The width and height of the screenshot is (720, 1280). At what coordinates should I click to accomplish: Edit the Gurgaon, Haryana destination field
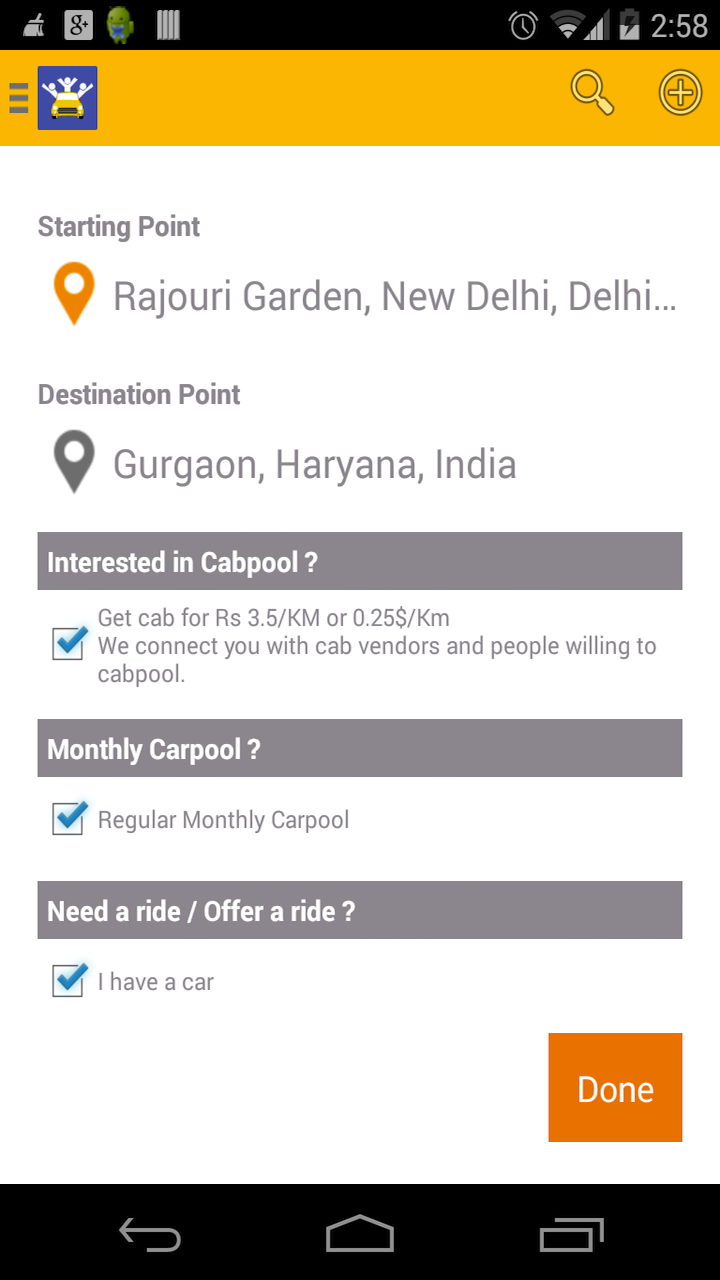(x=316, y=463)
